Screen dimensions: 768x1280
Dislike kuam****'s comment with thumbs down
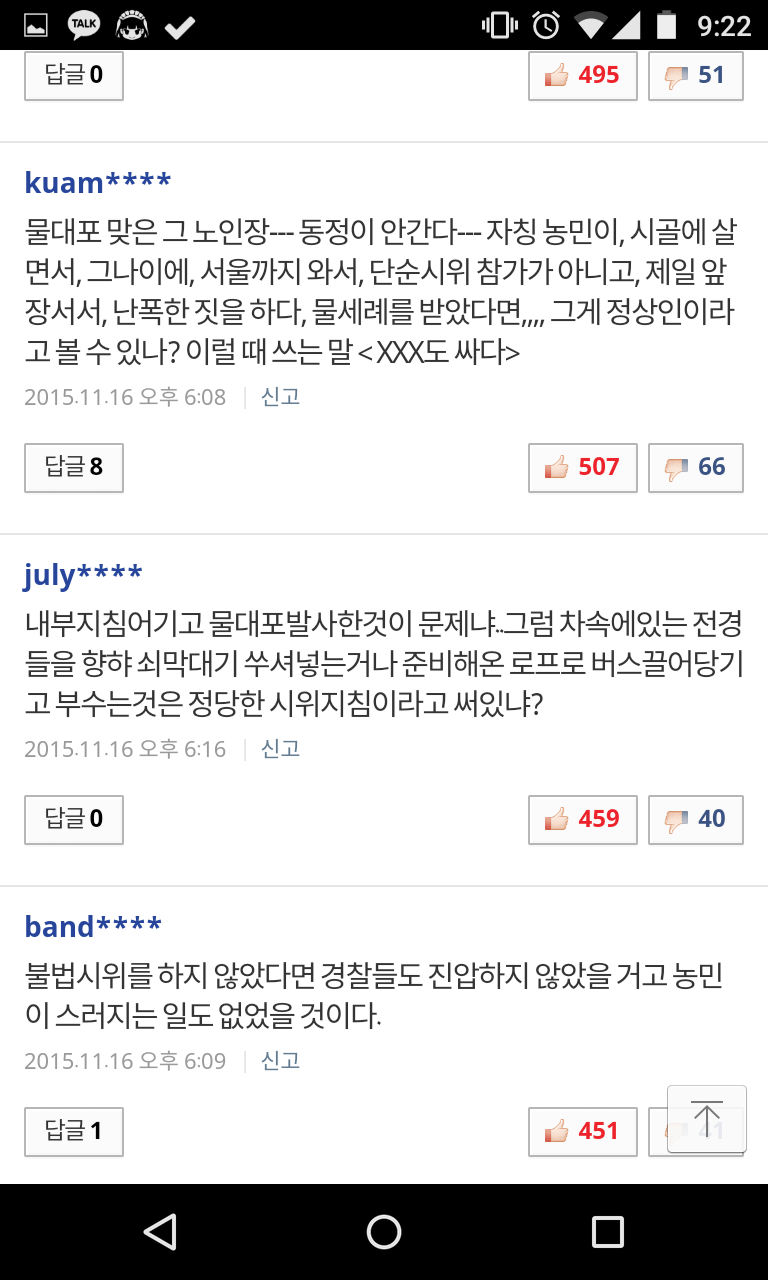click(x=695, y=467)
